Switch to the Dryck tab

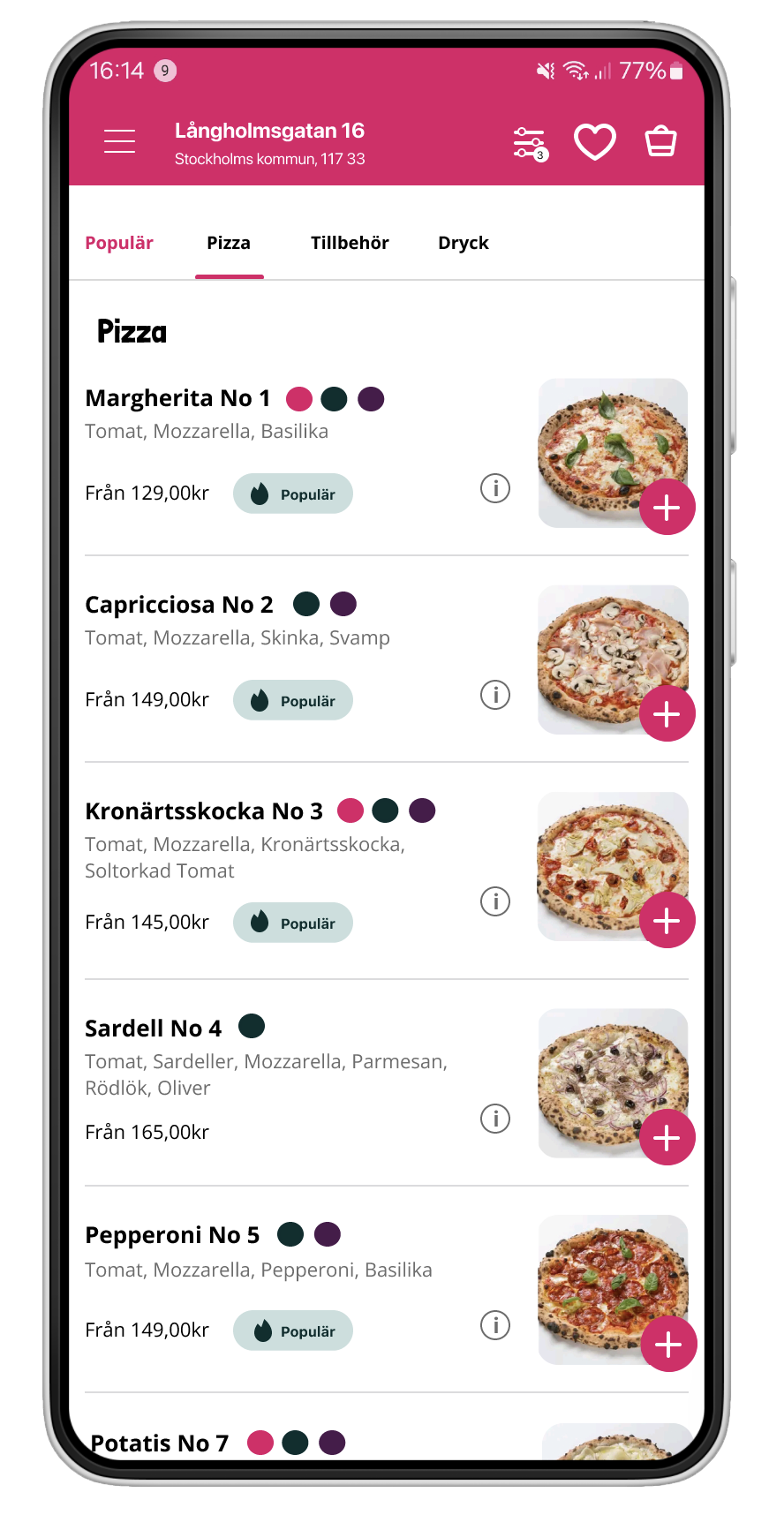click(x=464, y=243)
